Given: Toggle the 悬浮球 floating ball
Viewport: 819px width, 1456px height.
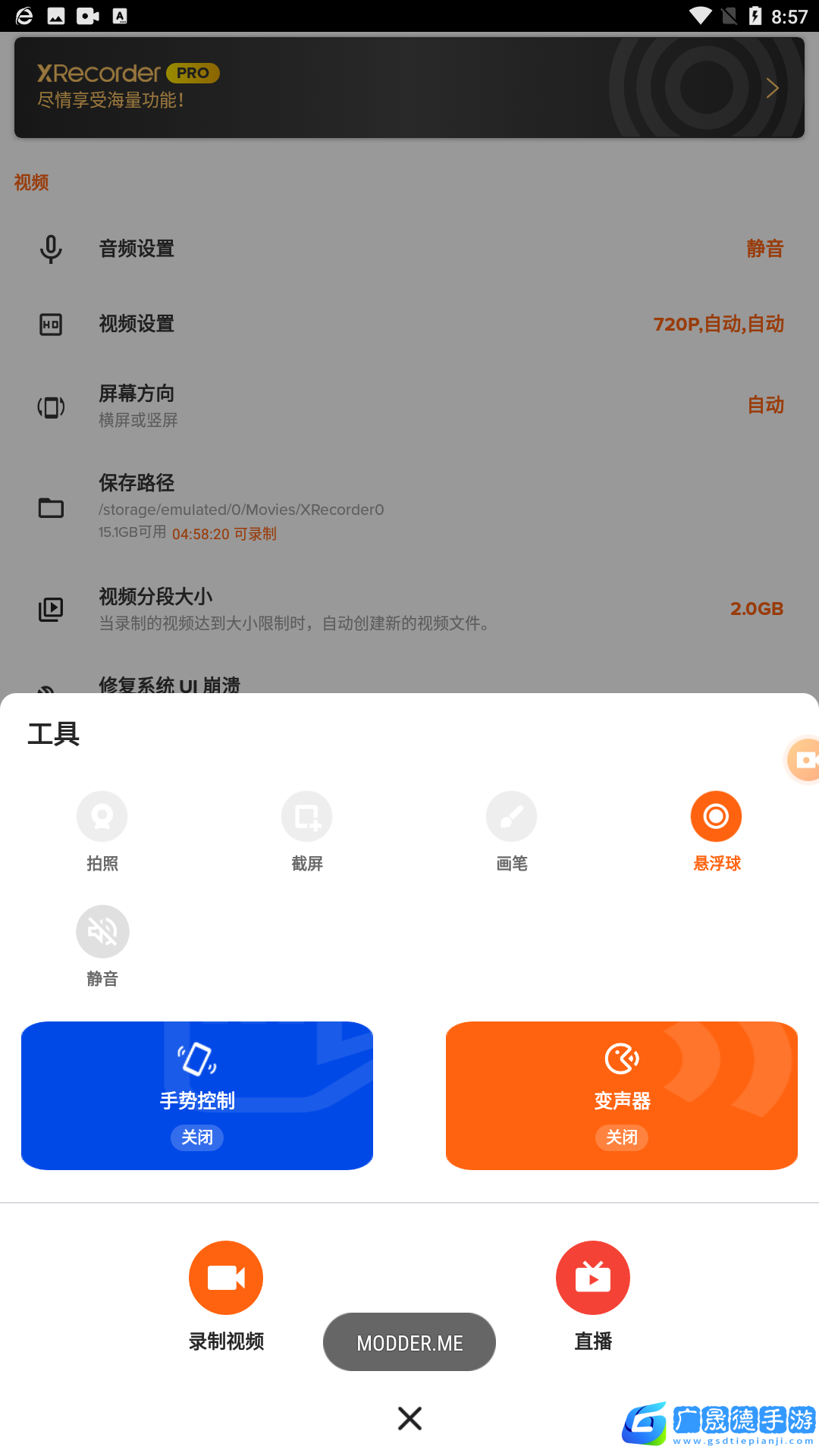Looking at the screenshot, I should (716, 817).
